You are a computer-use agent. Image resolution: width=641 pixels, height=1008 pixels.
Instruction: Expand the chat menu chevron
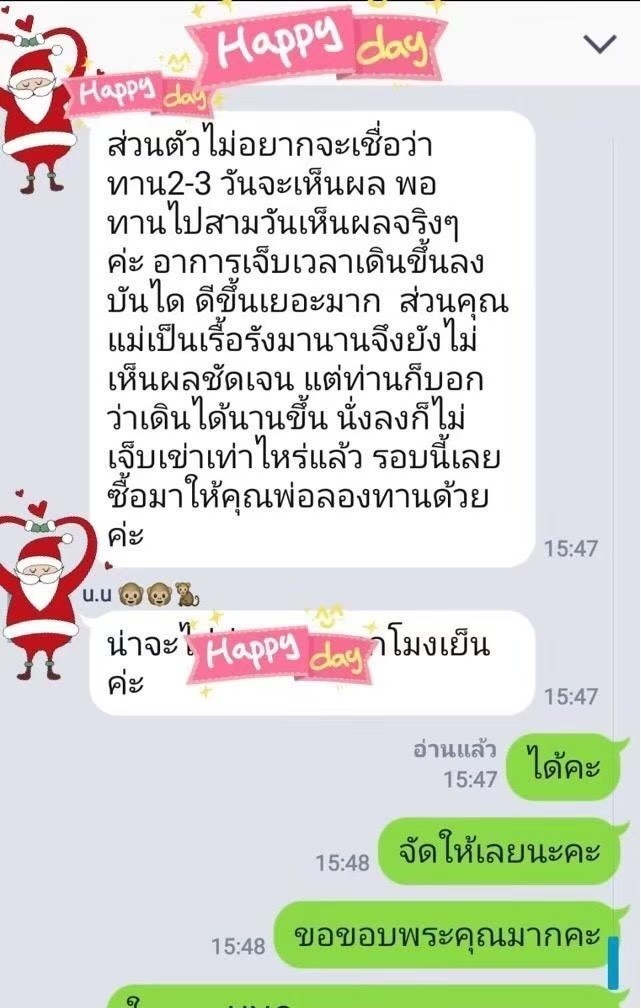(600, 43)
